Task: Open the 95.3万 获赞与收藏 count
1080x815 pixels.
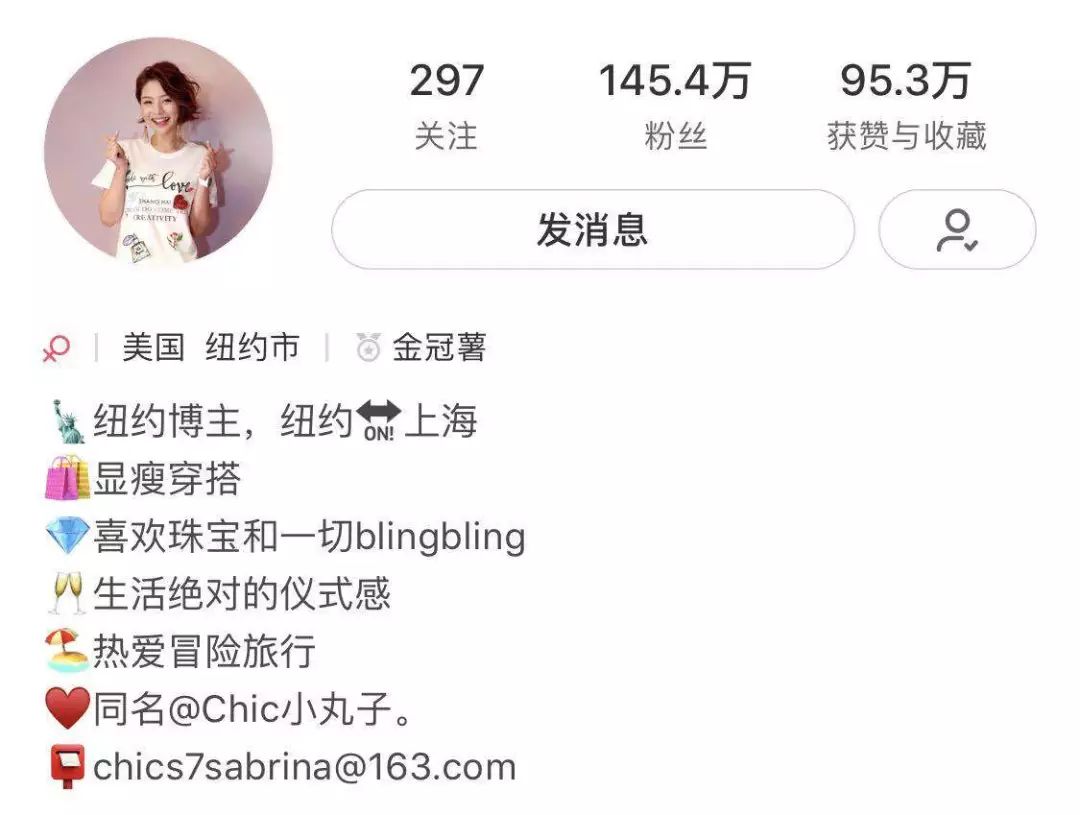Action: (906, 106)
